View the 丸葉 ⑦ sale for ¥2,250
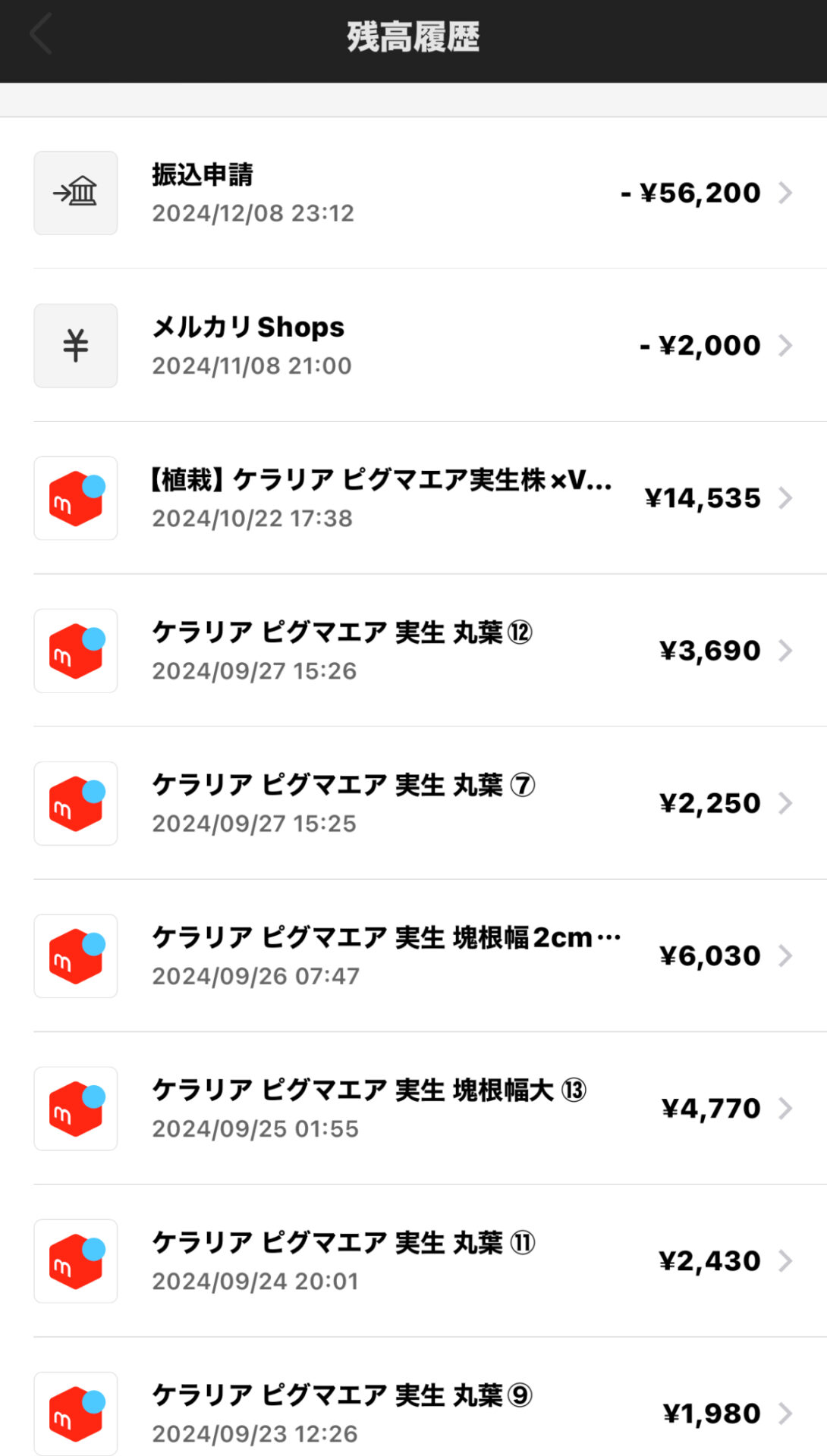Image resolution: width=827 pixels, height=1456 pixels. click(x=413, y=803)
